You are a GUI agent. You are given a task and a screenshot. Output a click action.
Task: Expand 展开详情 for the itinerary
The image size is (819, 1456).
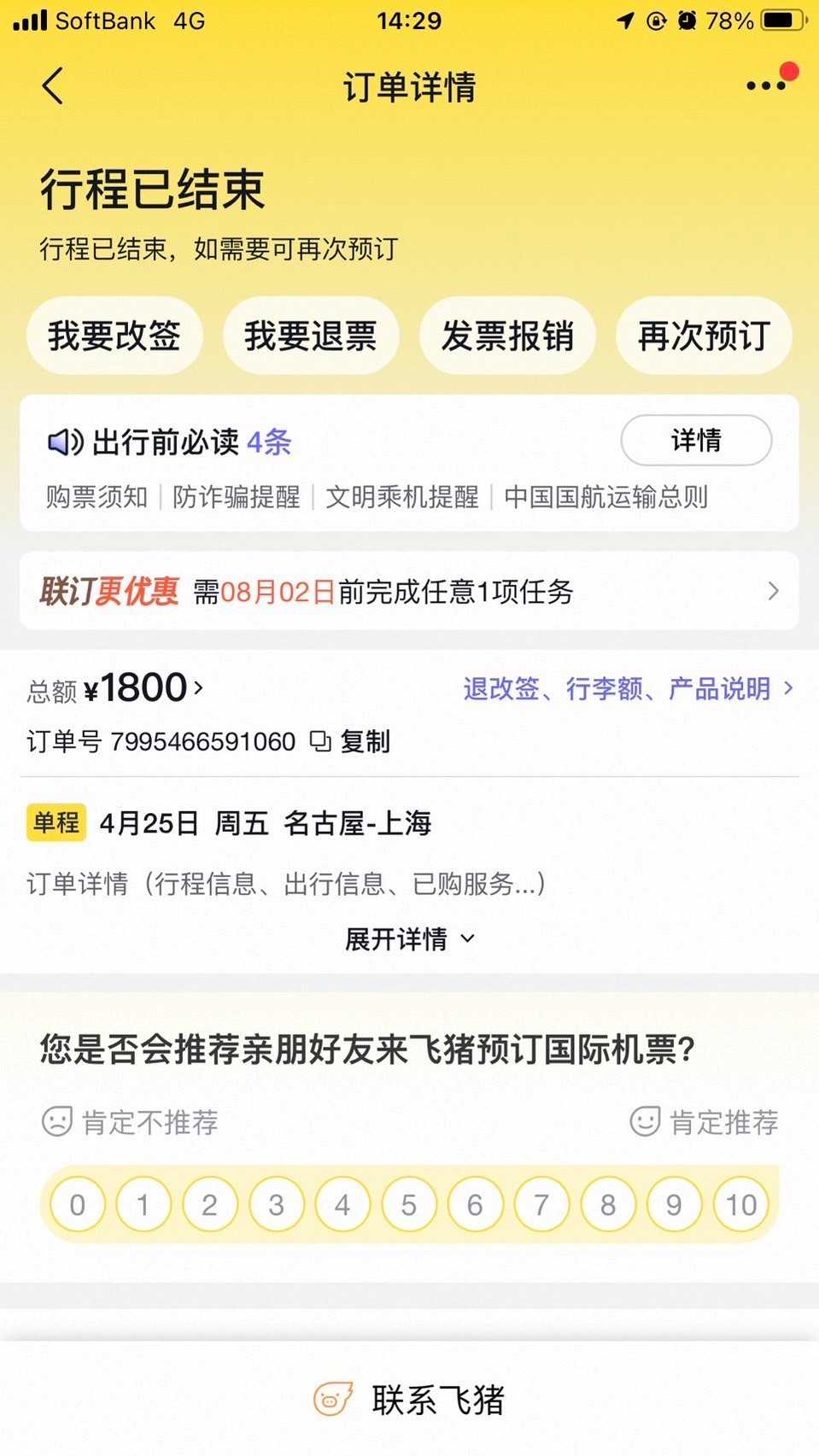pos(409,939)
